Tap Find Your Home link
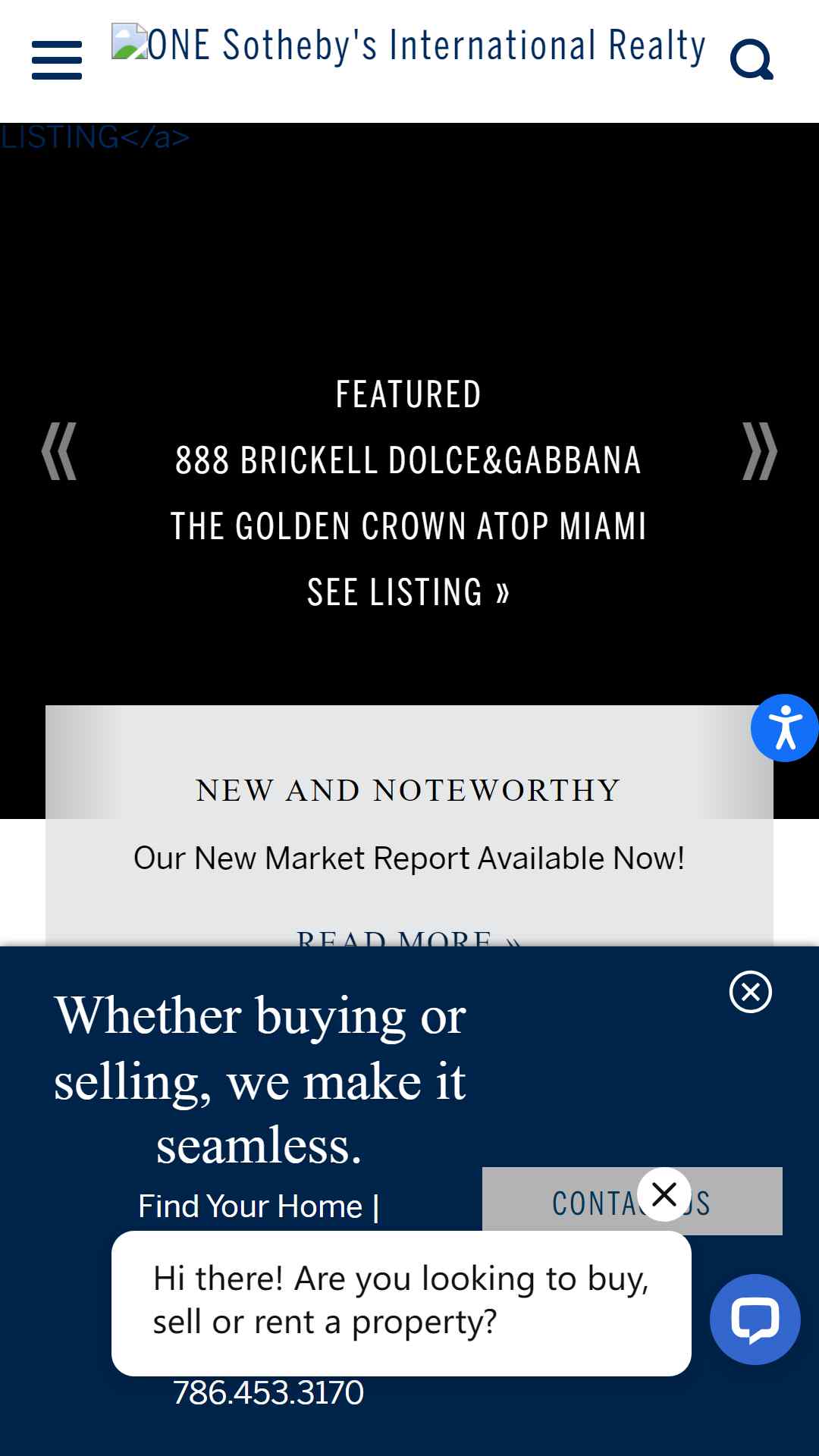 click(250, 1206)
